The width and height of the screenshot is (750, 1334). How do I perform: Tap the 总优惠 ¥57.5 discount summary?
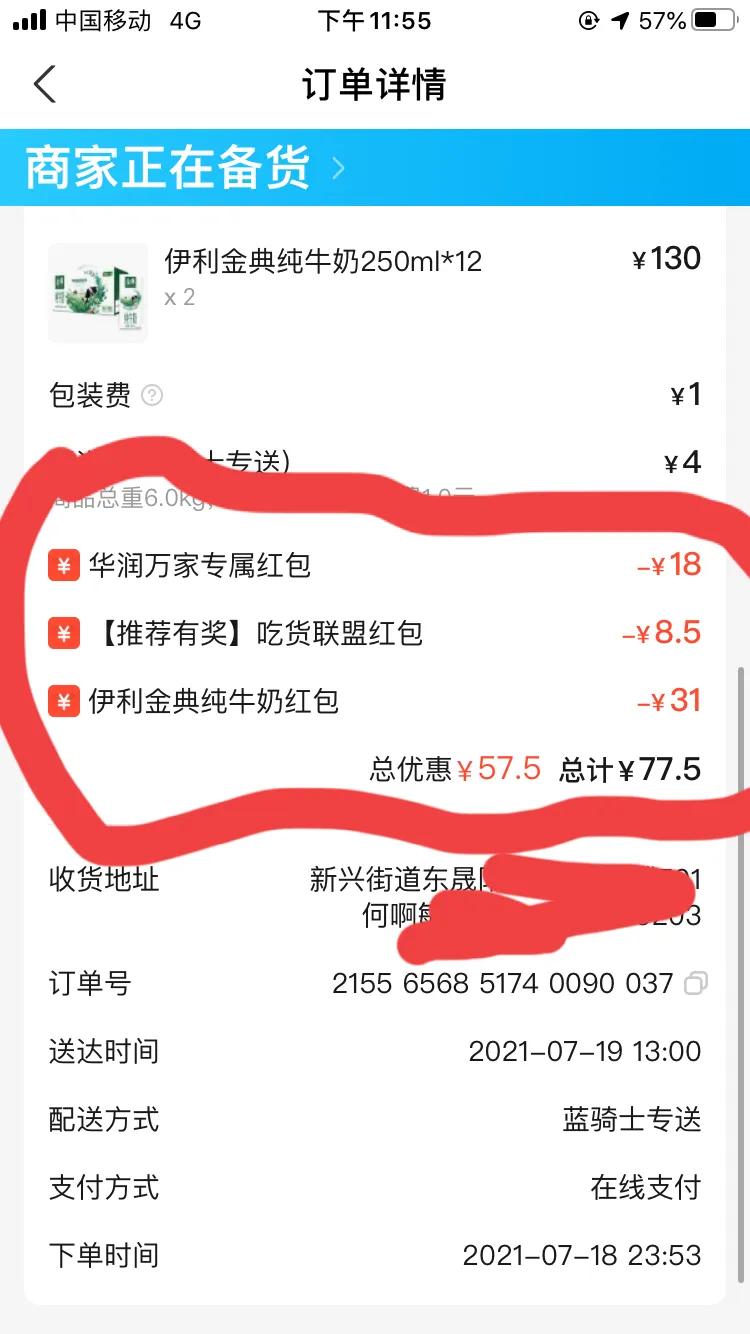(455, 770)
